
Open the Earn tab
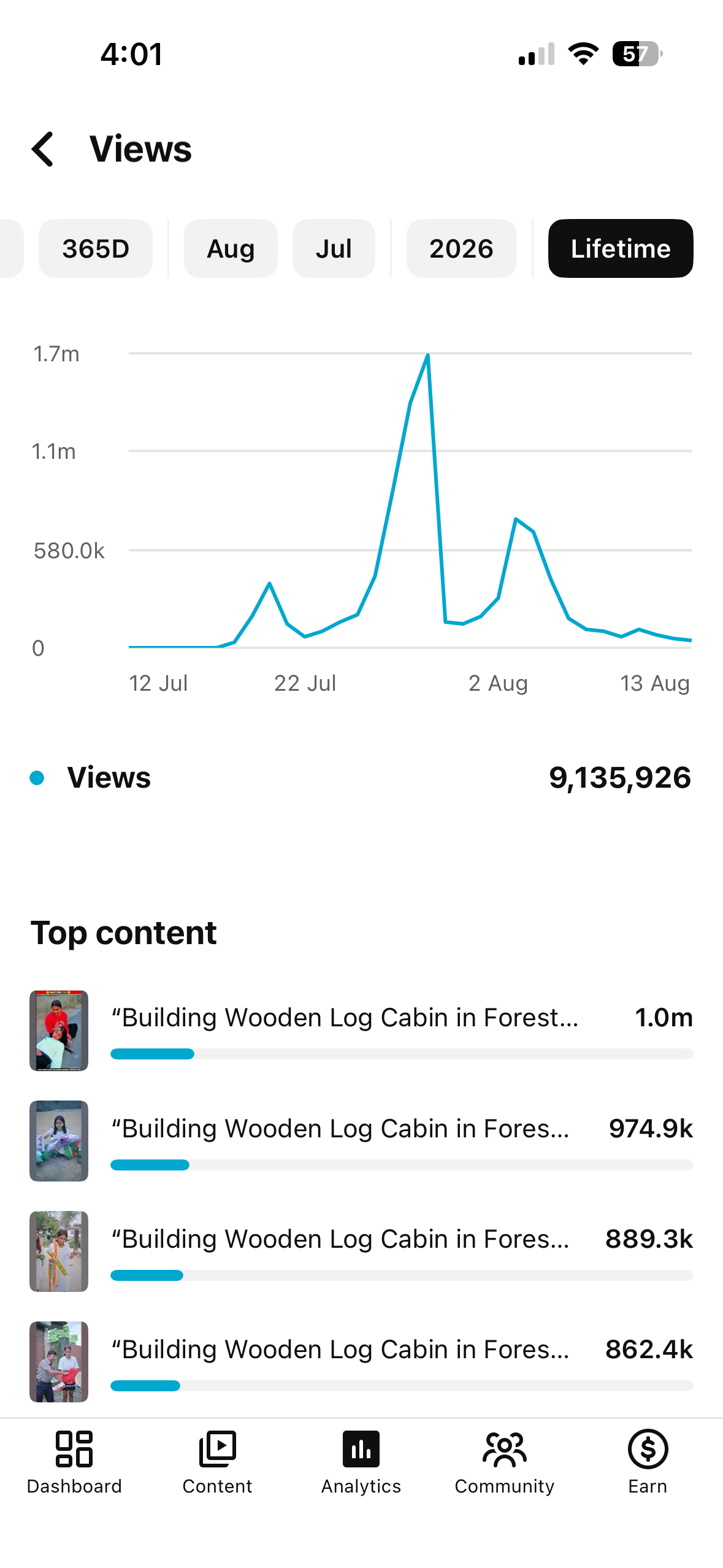[x=648, y=1462]
